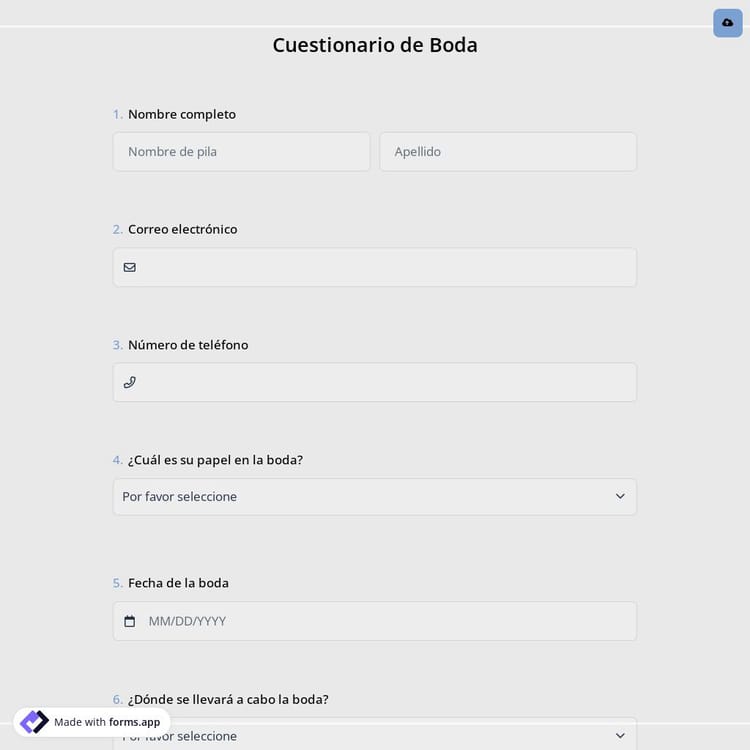Open the Made with forms.app badge
Viewport: 750px width, 750px height.
click(x=92, y=722)
